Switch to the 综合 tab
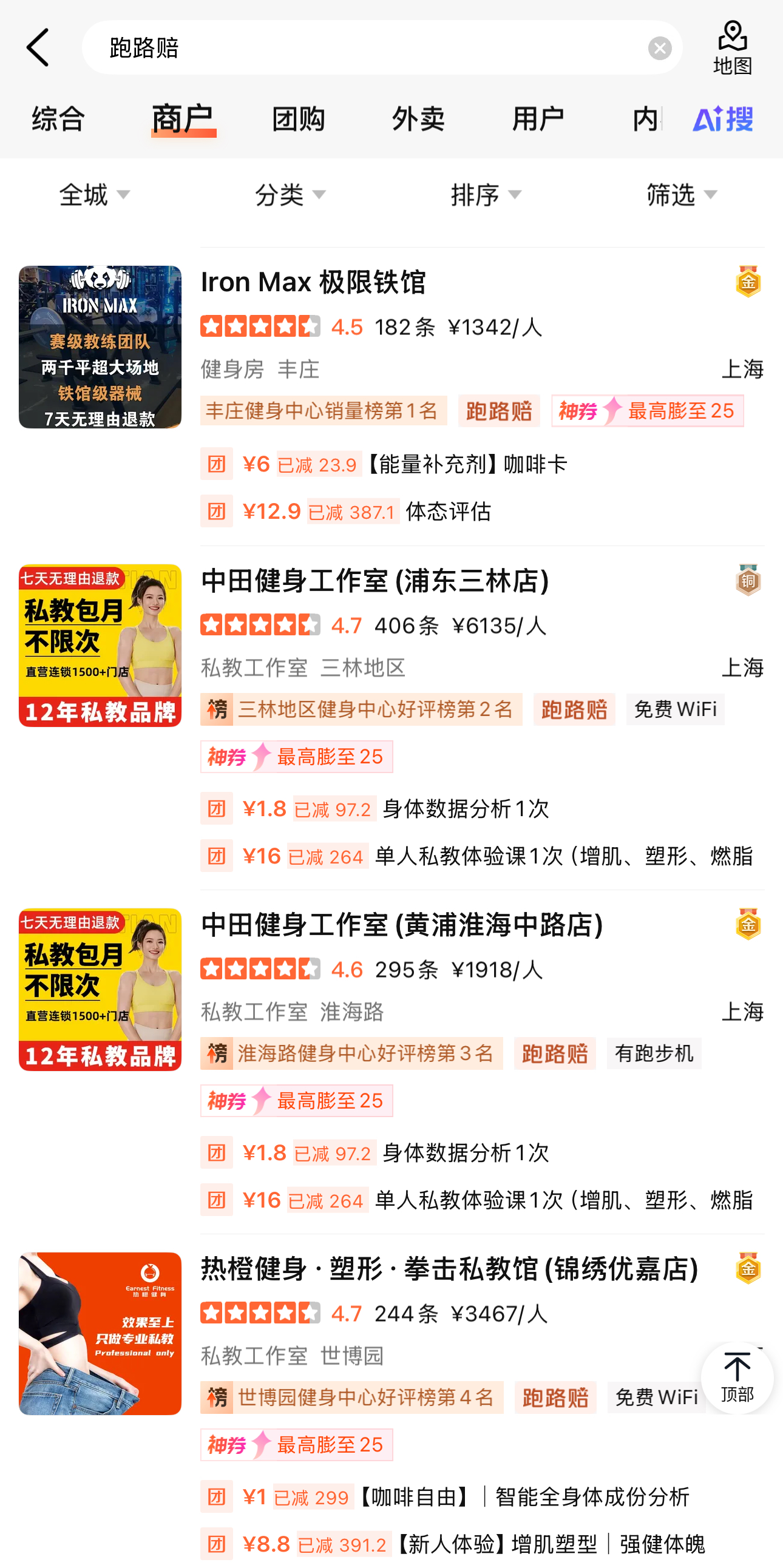The image size is (783, 1568). tap(58, 118)
